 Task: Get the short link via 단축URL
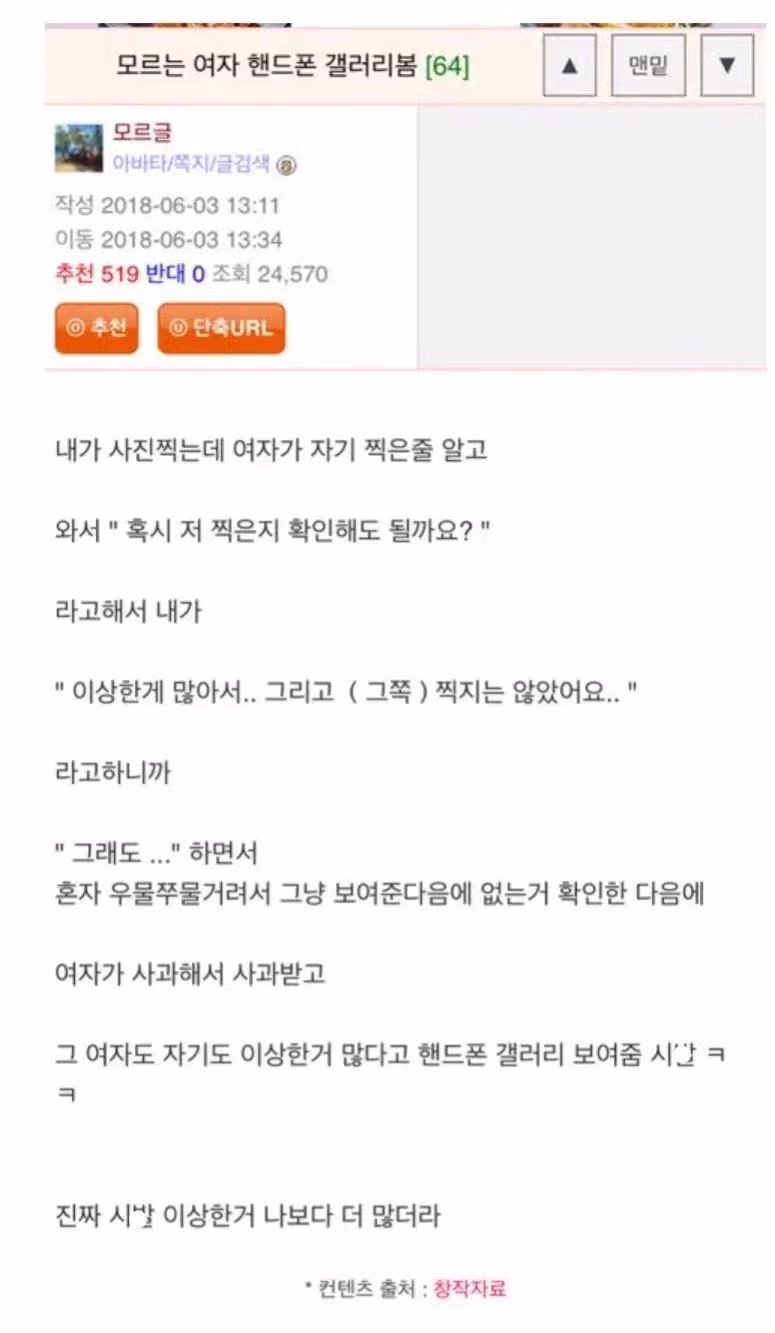(x=221, y=328)
